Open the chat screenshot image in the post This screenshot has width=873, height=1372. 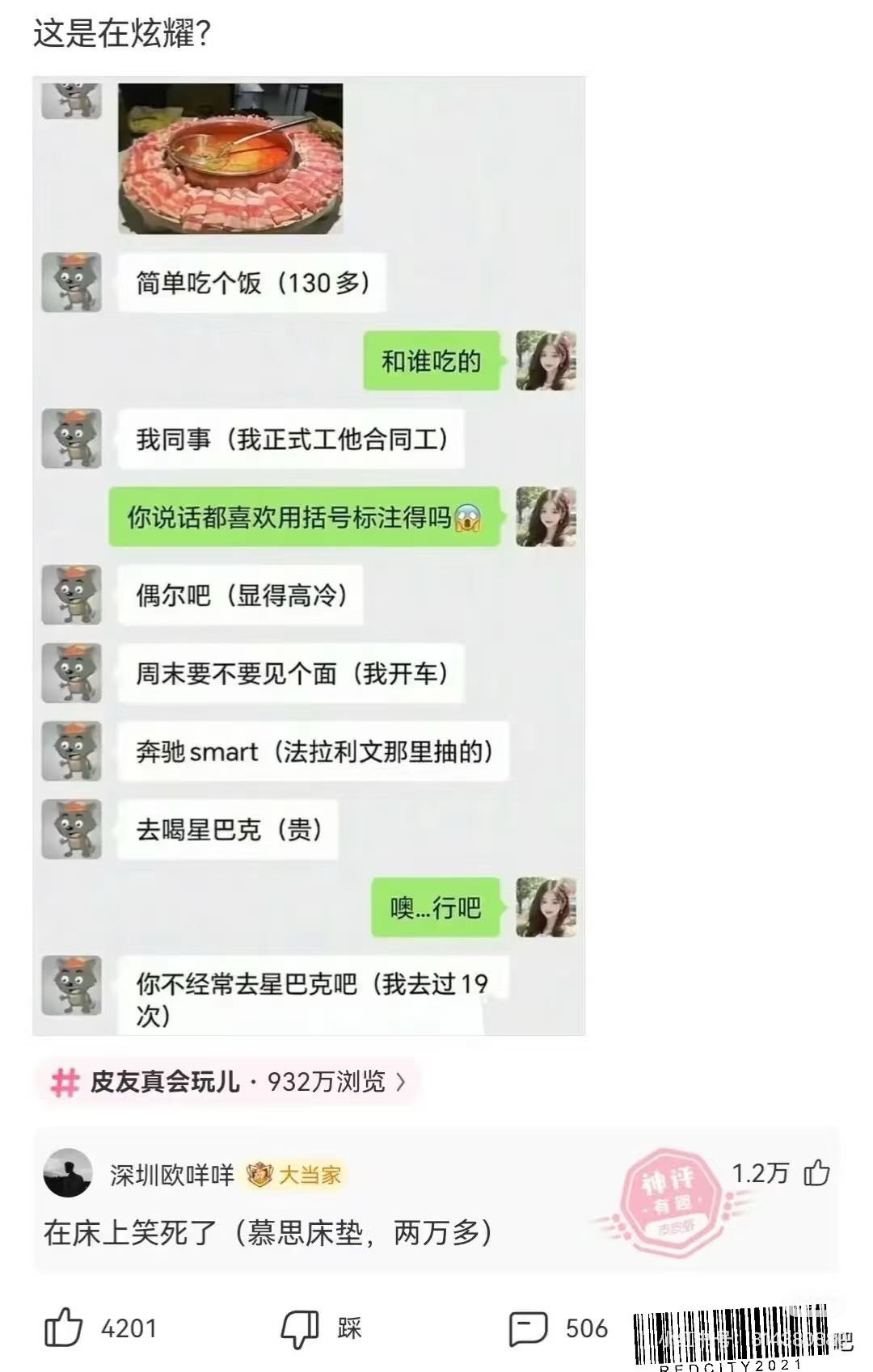(309, 556)
